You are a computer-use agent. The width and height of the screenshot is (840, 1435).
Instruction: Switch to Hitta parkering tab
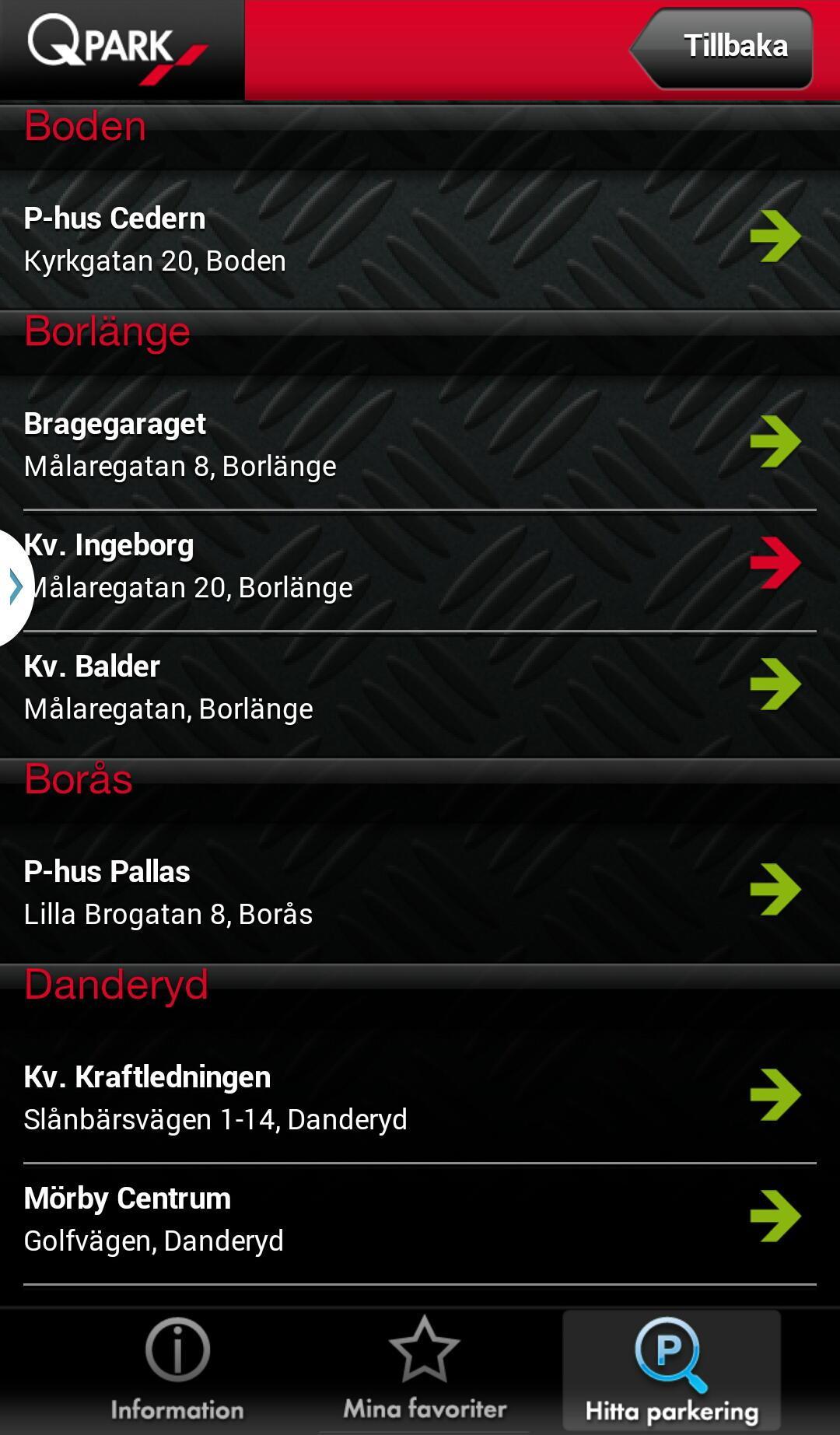[672, 1370]
